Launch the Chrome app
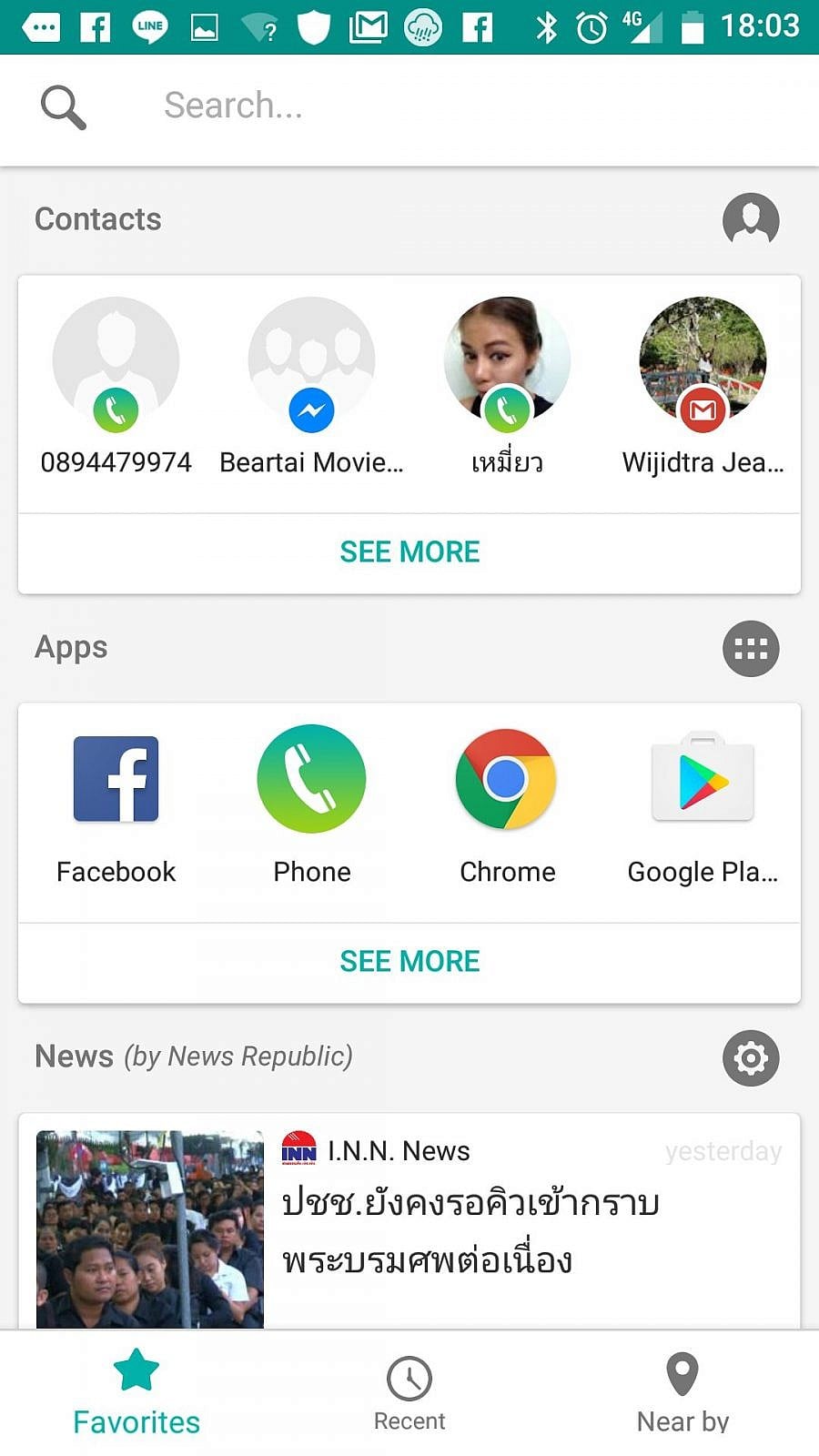Viewport: 819px width, 1456px height. coord(507,801)
